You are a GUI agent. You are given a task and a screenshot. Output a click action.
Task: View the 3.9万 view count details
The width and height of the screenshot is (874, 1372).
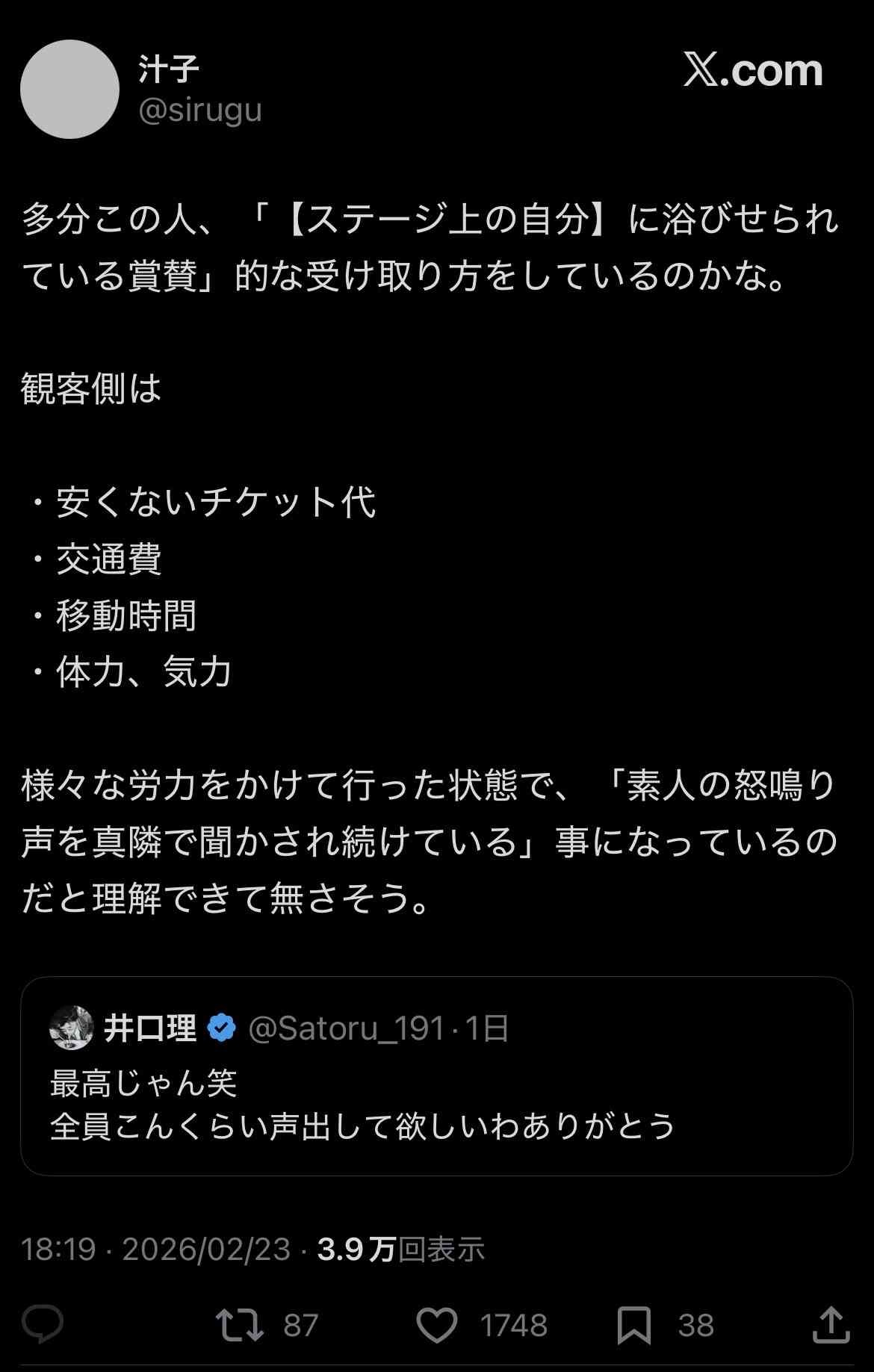coord(401,1249)
